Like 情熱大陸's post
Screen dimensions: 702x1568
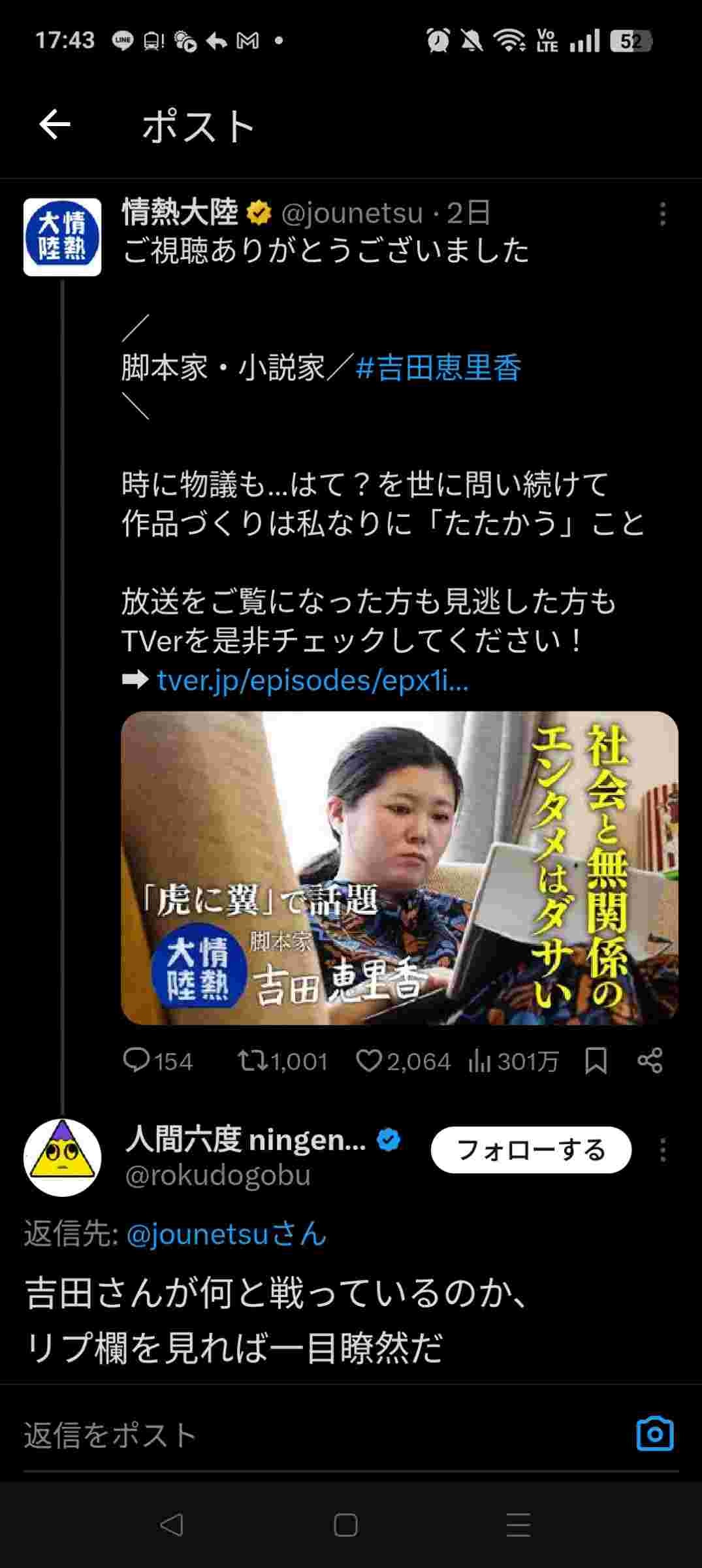coord(368,1061)
